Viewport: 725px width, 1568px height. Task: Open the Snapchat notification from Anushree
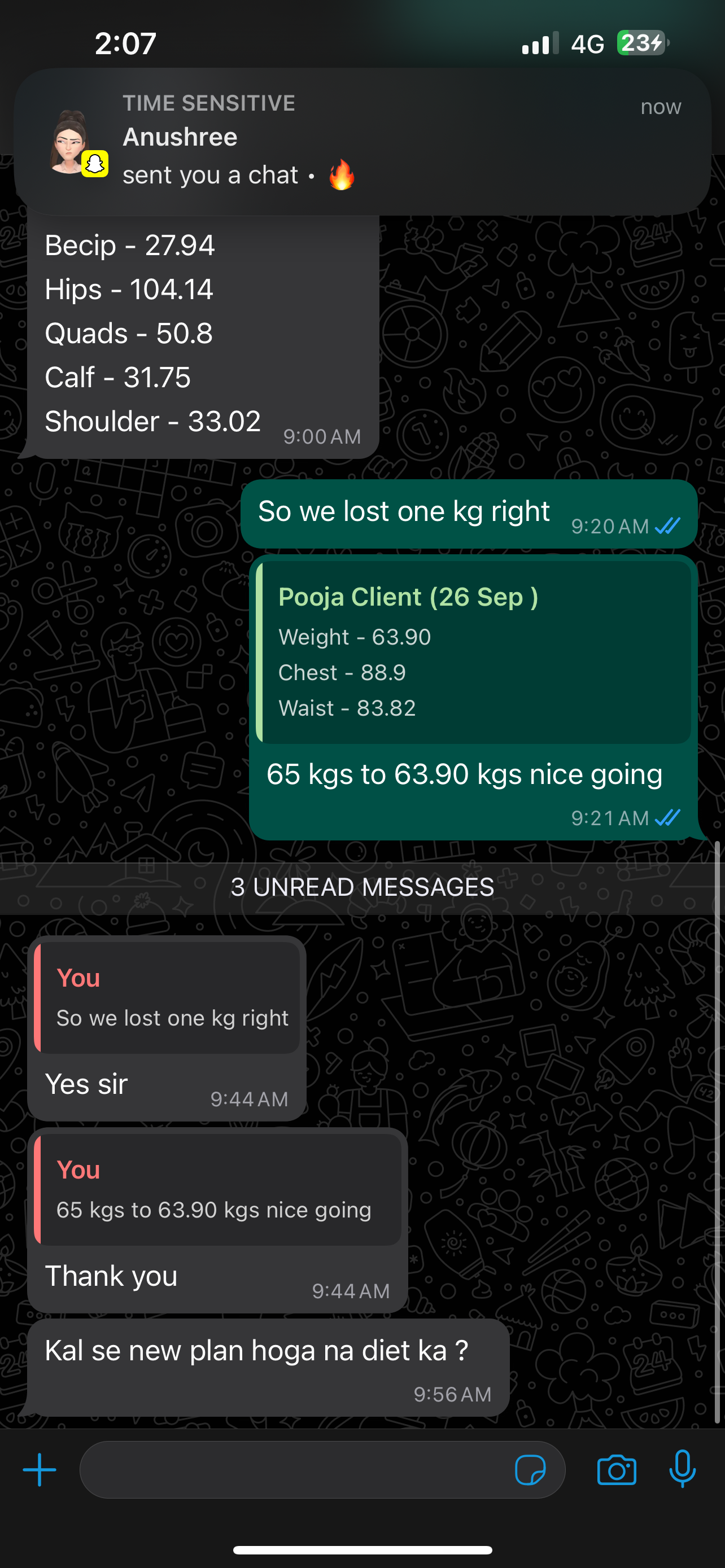click(362, 141)
